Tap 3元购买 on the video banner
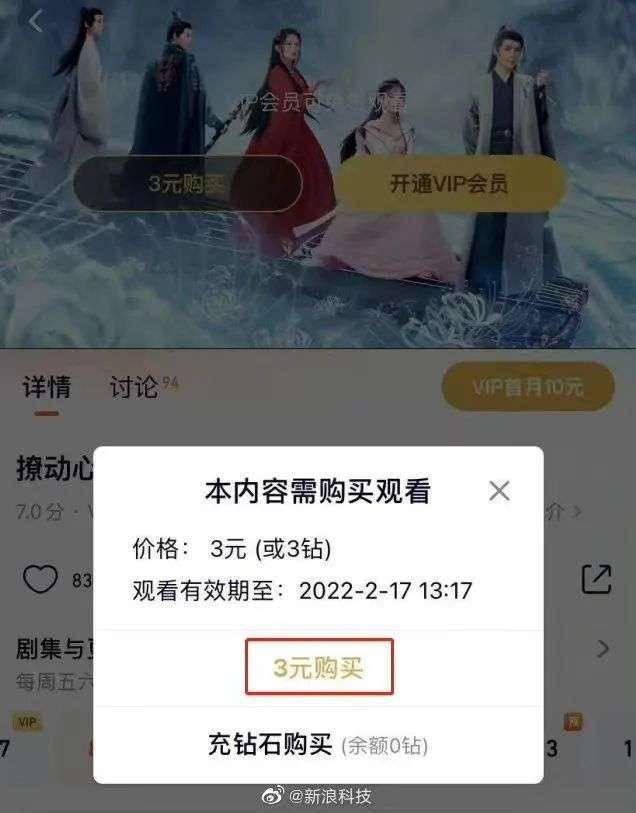The width and height of the screenshot is (636, 813). 188,184
